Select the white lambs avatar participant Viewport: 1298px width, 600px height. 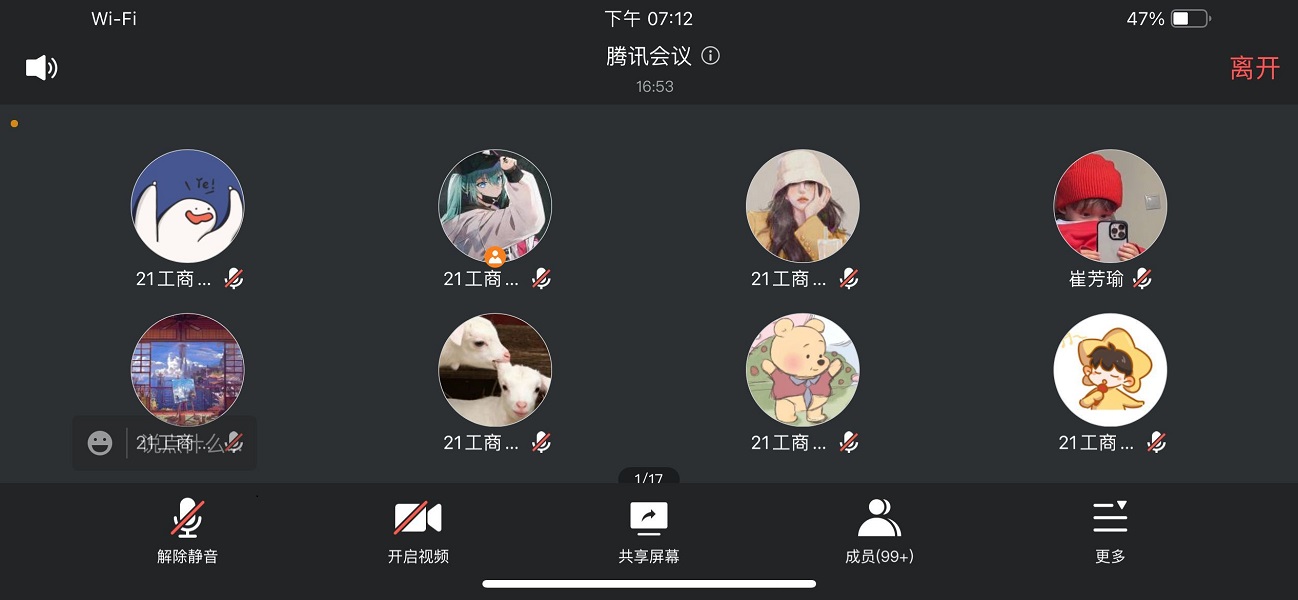click(x=495, y=370)
